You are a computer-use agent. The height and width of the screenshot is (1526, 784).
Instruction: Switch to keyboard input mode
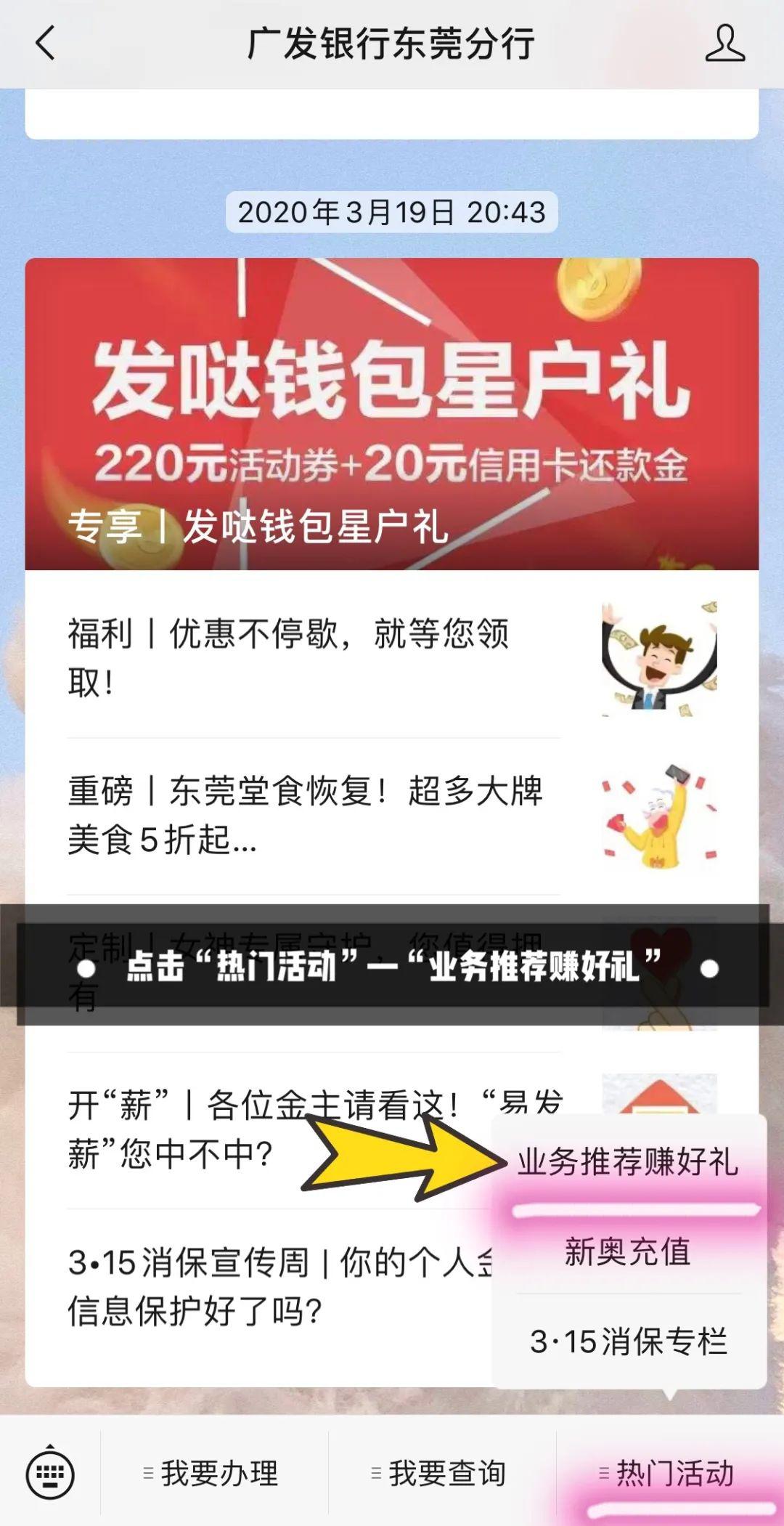point(50,1473)
